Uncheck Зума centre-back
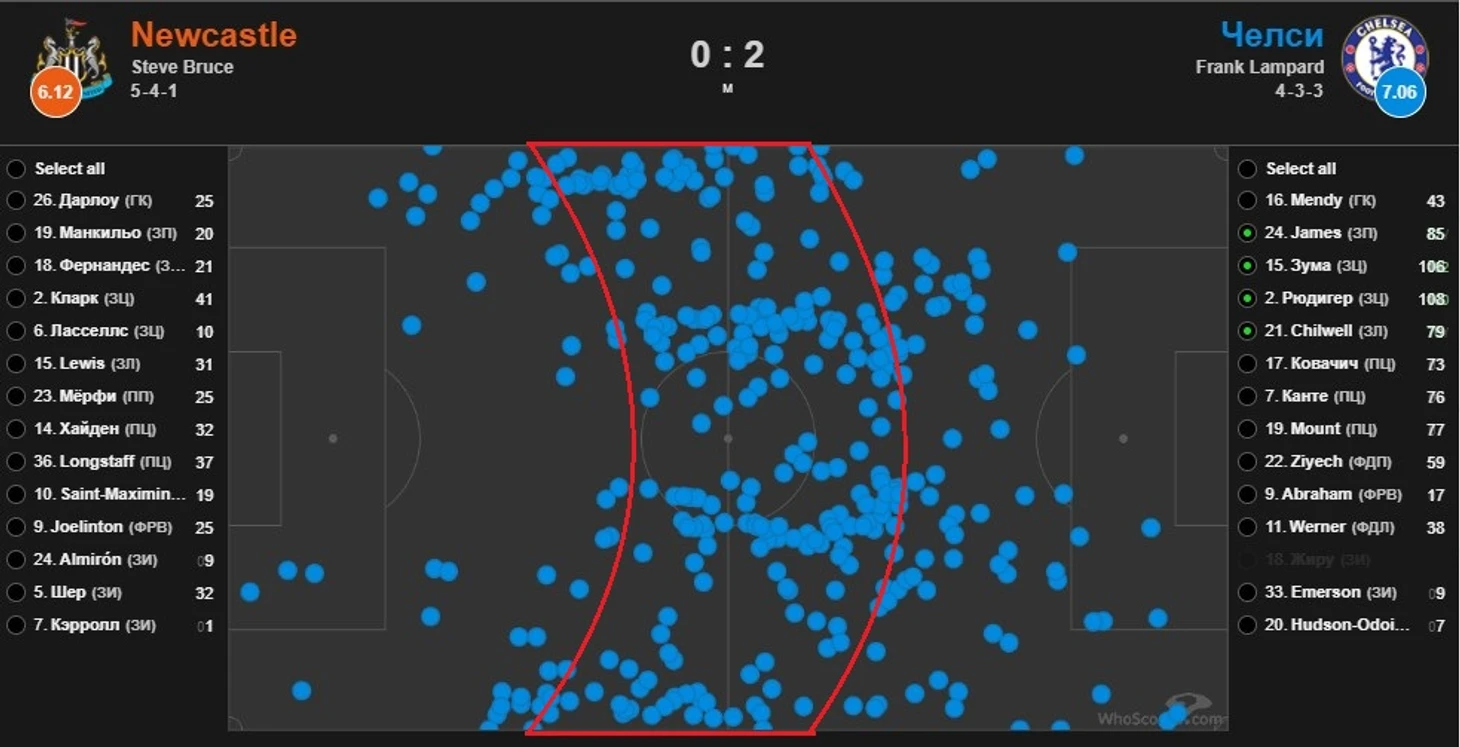 (x=1247, y=266)
